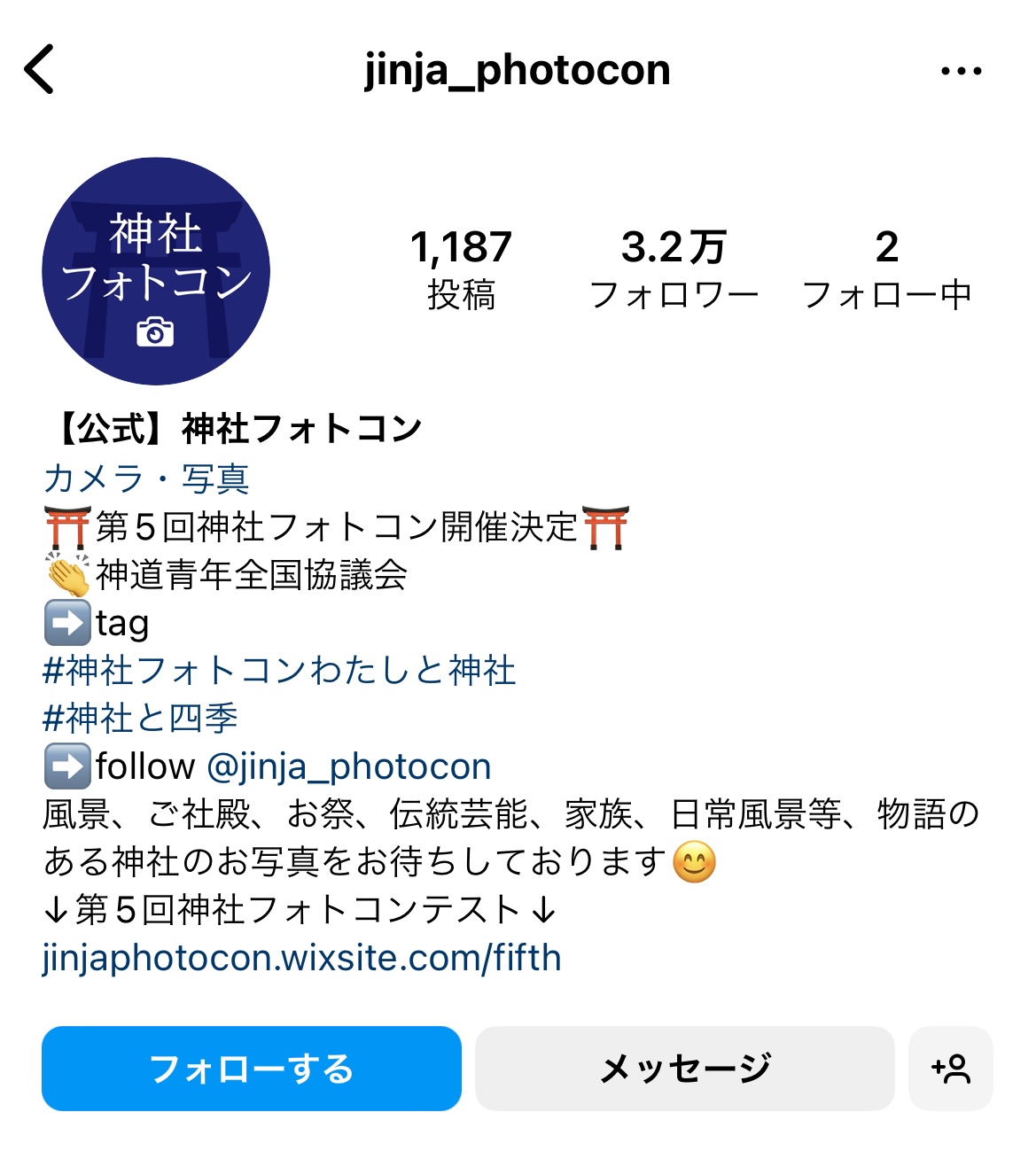Tap the @jinja_photocon mention link

coord(348,766)
